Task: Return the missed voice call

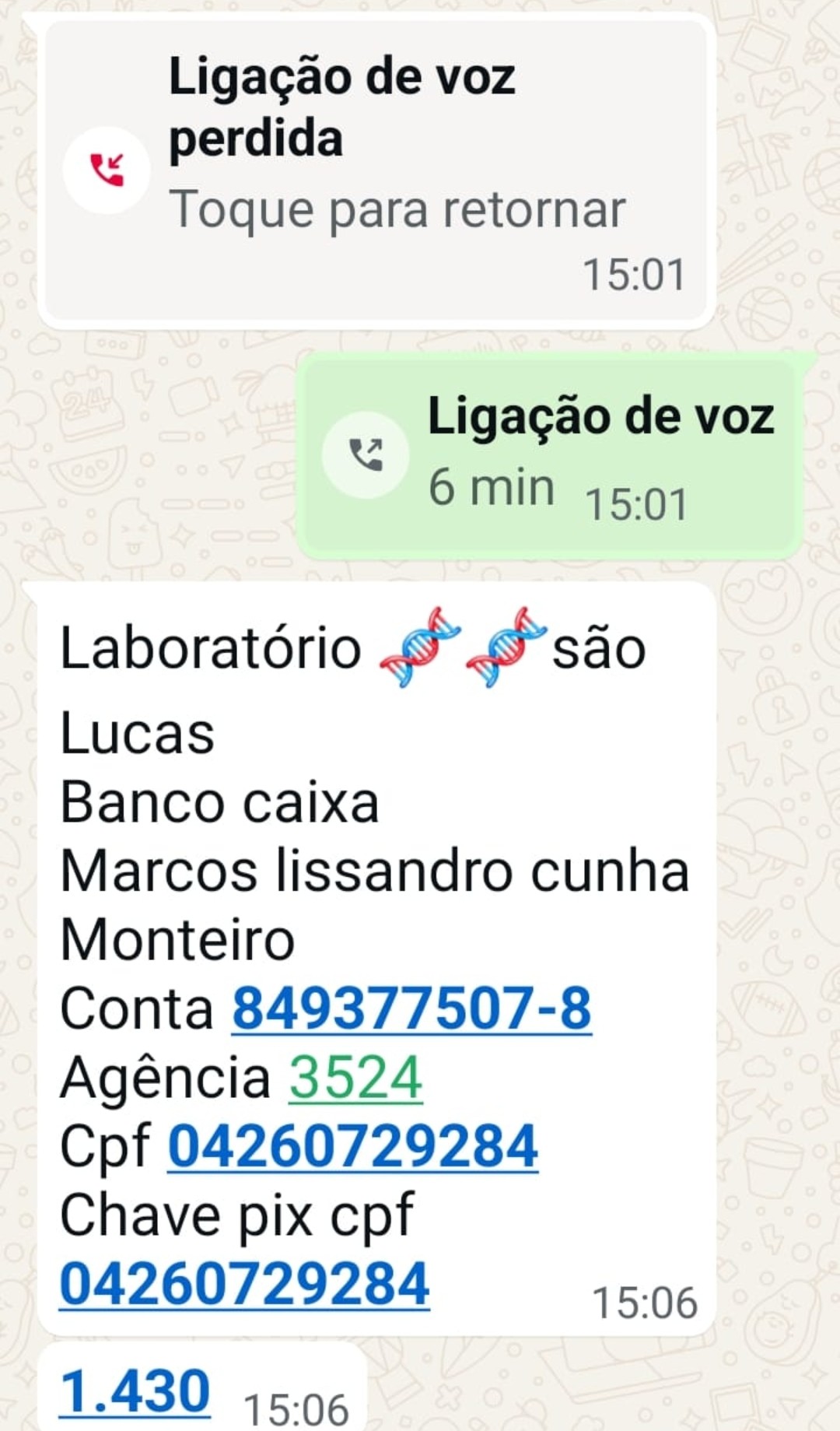Action: [x=376, y=170]
